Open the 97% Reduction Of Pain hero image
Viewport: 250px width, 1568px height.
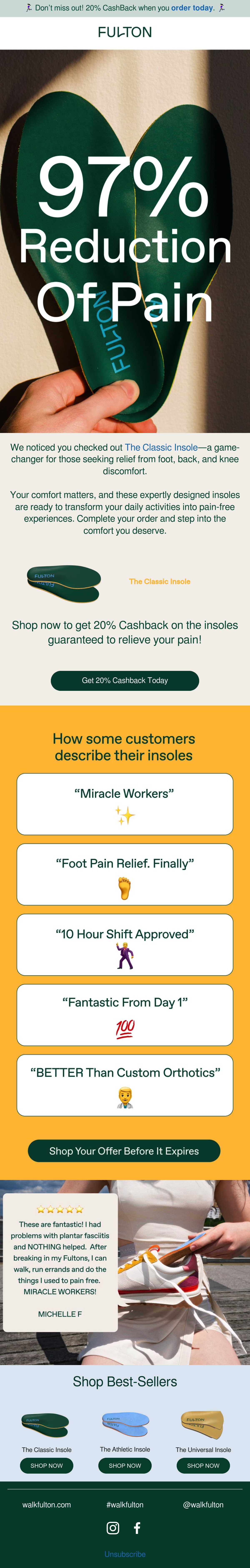(125, 241)
